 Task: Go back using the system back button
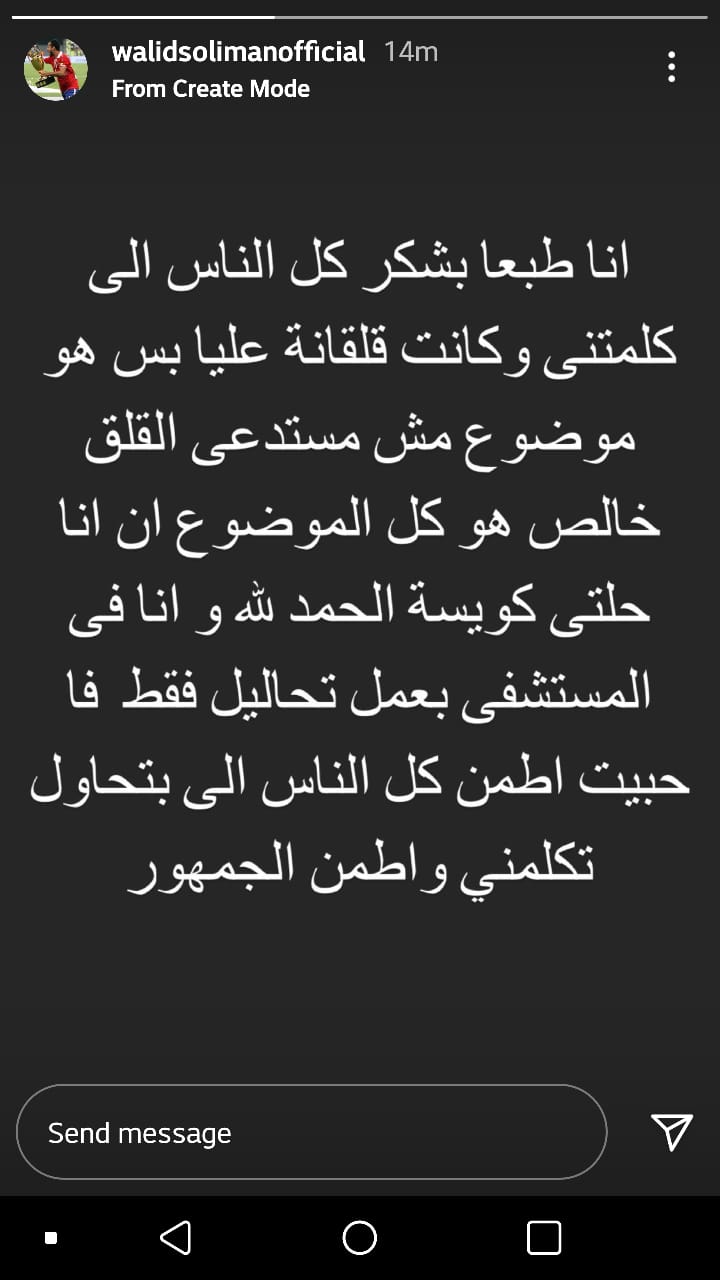[176, 1238]
